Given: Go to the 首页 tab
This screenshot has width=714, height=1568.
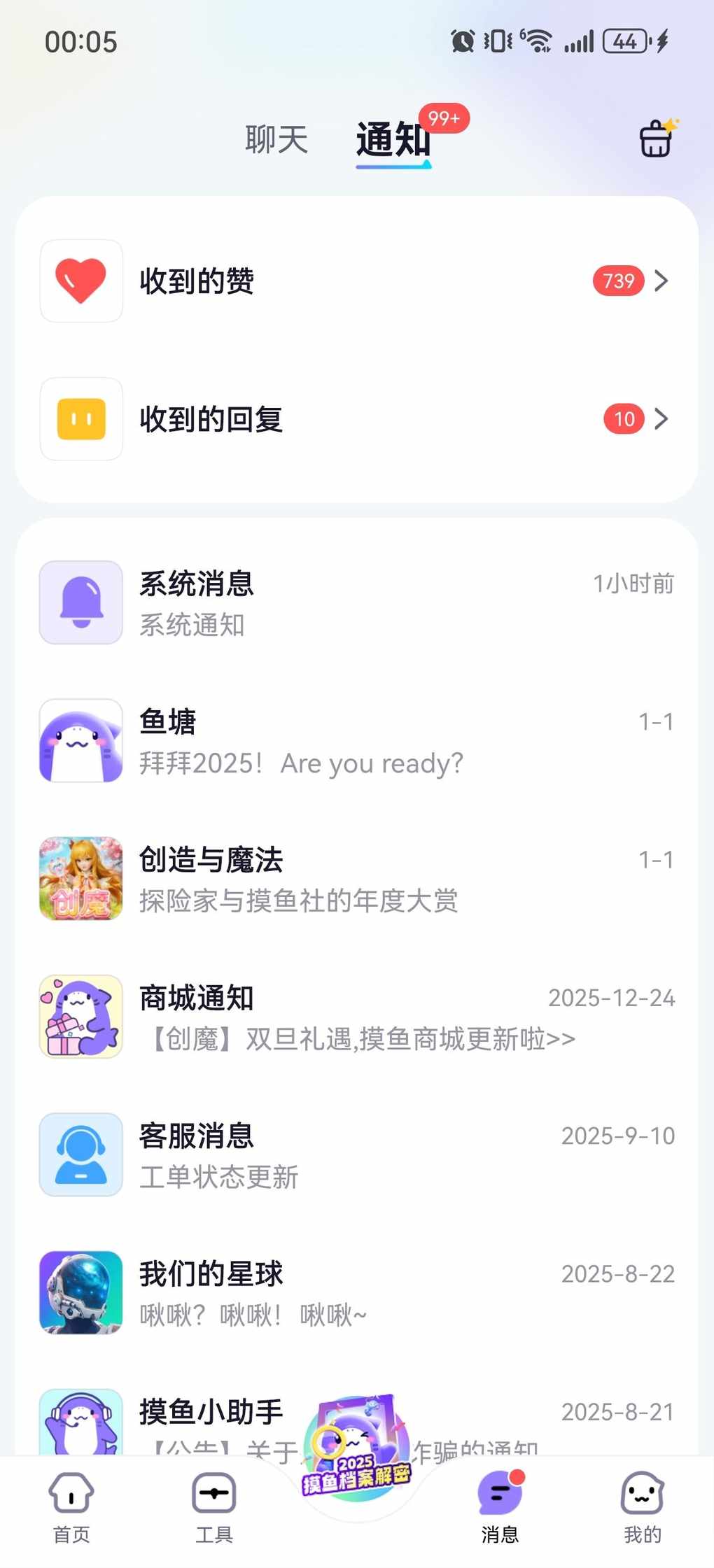Looking at the screenshot, I should [x=71, y=1503].
